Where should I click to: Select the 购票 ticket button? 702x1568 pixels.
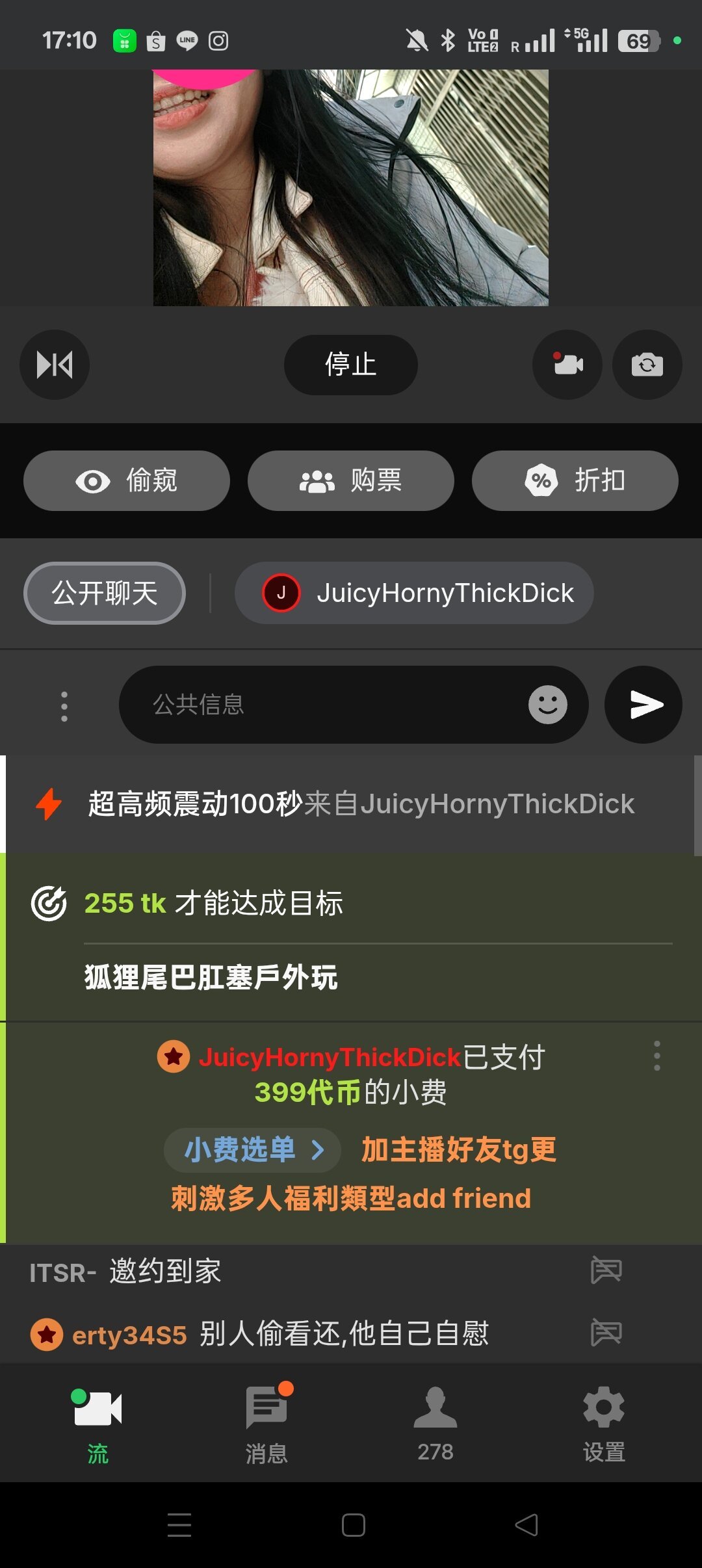(350, 481)
